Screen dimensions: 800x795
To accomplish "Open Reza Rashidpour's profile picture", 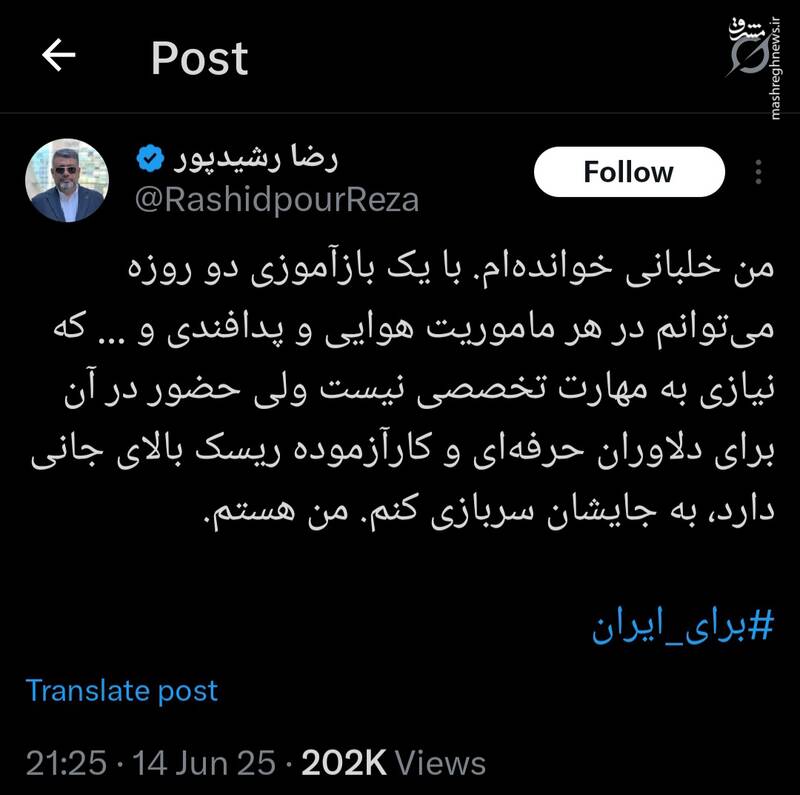I will pos(66,181).
